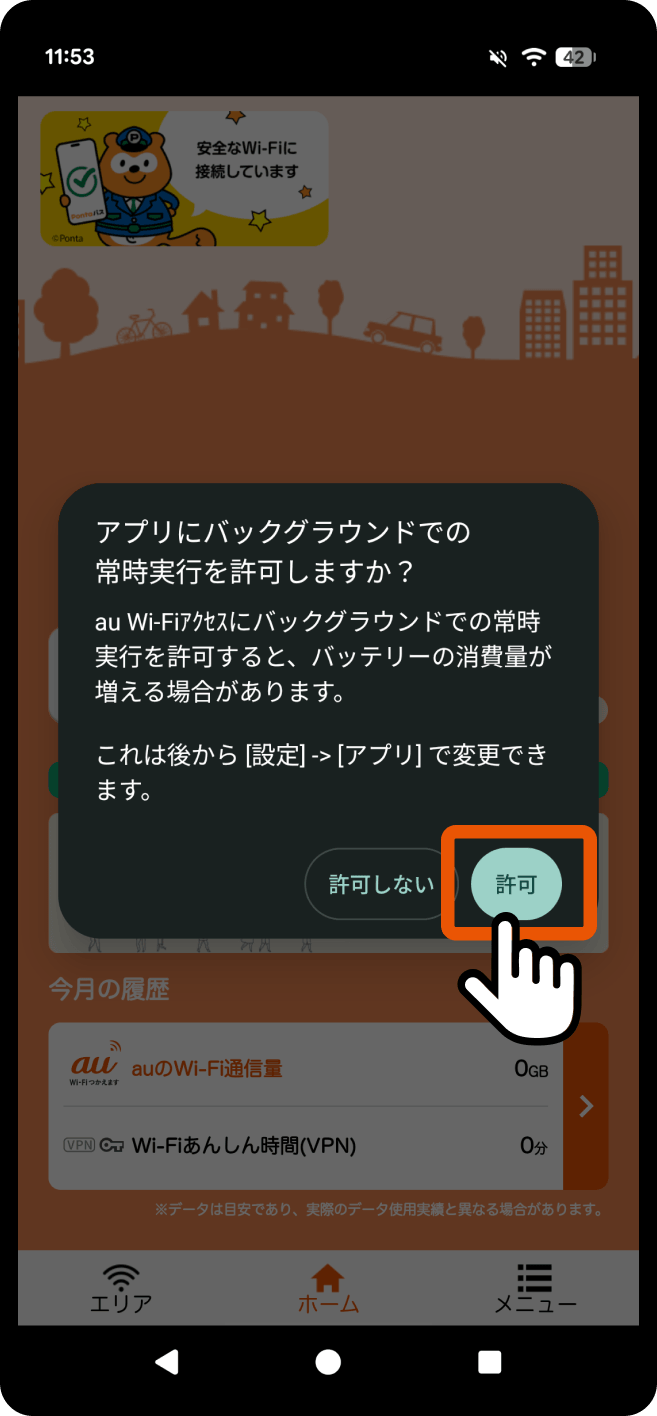
Task: Open the recent apps overview
Action: [489, 1361]
